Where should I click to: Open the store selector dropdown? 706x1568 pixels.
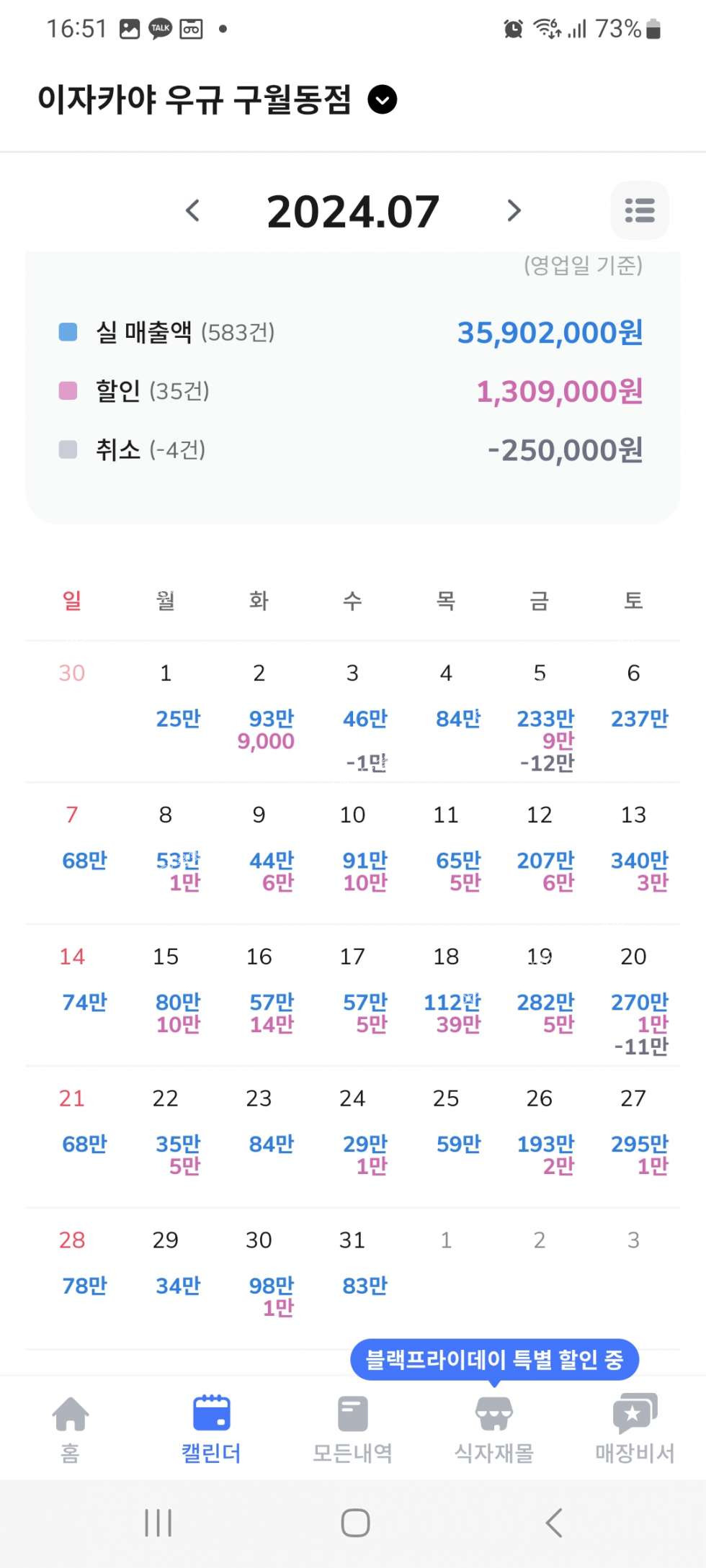click(x=382, y=99)
